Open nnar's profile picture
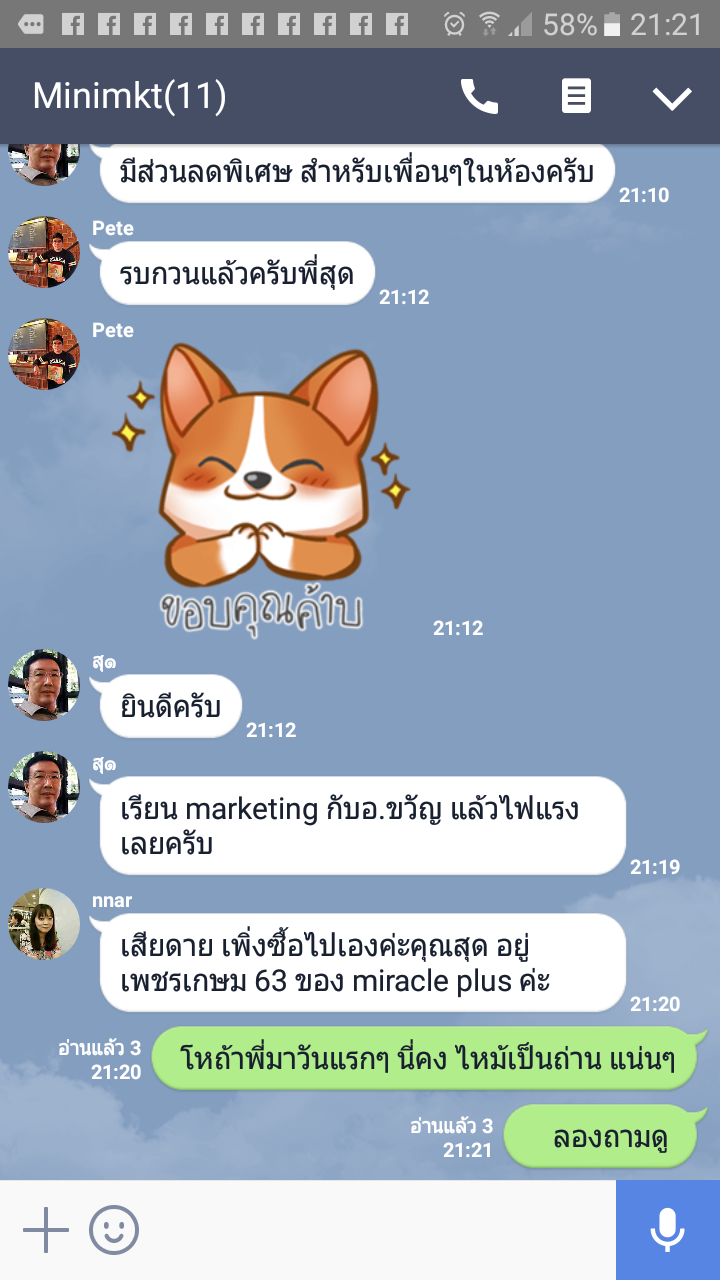This screenshot has height=1280, width=720. click(x=44, y=924)
